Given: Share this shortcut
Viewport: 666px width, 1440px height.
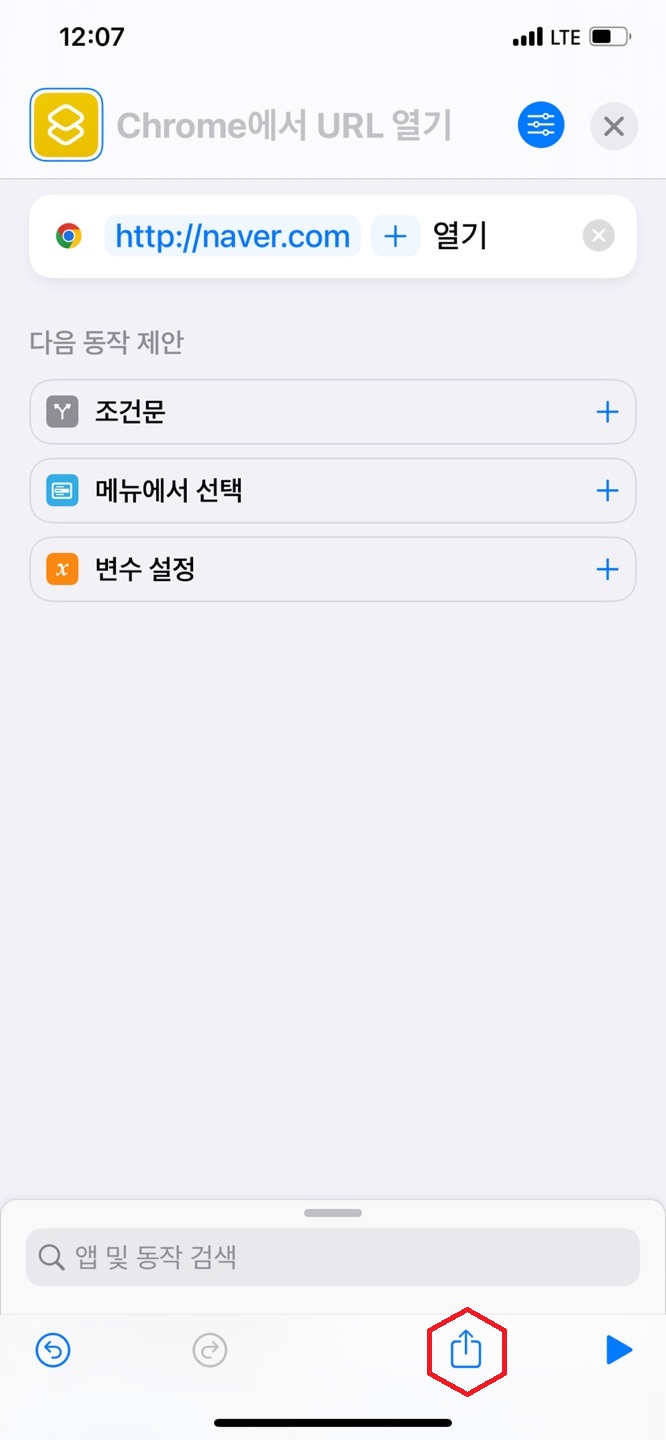Looking at the screenshot, I should click(466, 1350).
